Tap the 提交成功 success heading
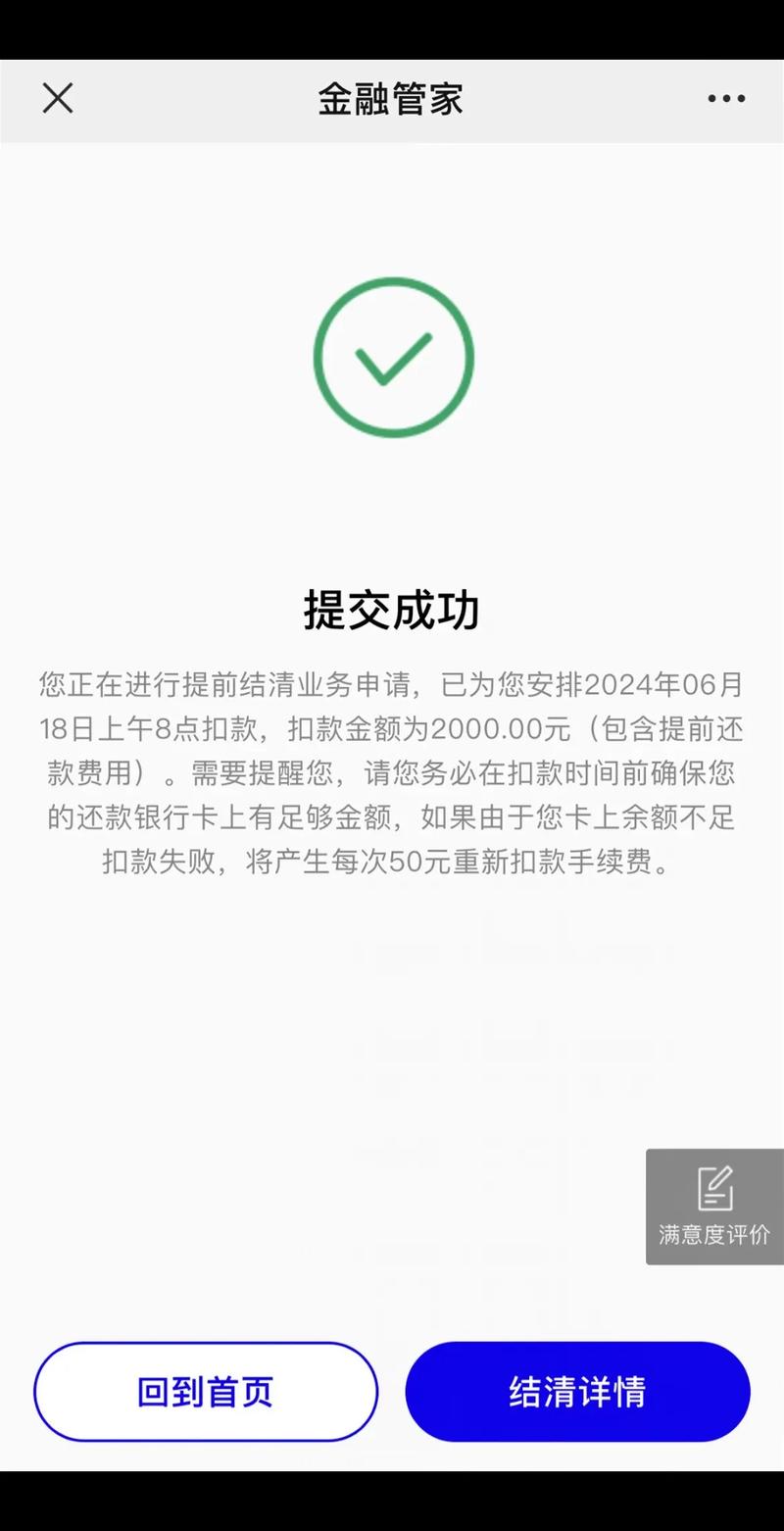784x1531 pixels. pos(393,608)
